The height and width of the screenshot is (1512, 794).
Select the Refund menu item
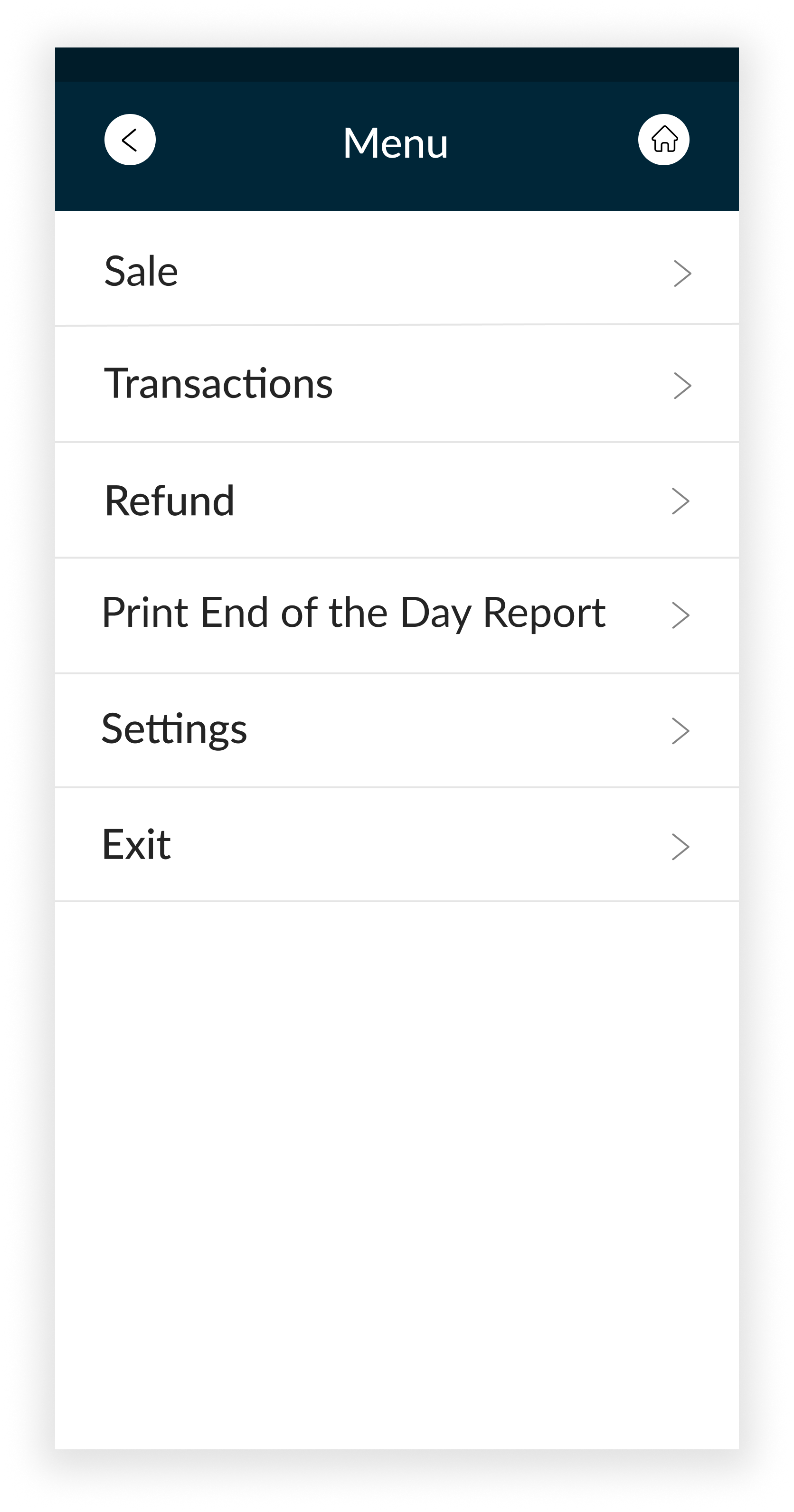[397, 501]
